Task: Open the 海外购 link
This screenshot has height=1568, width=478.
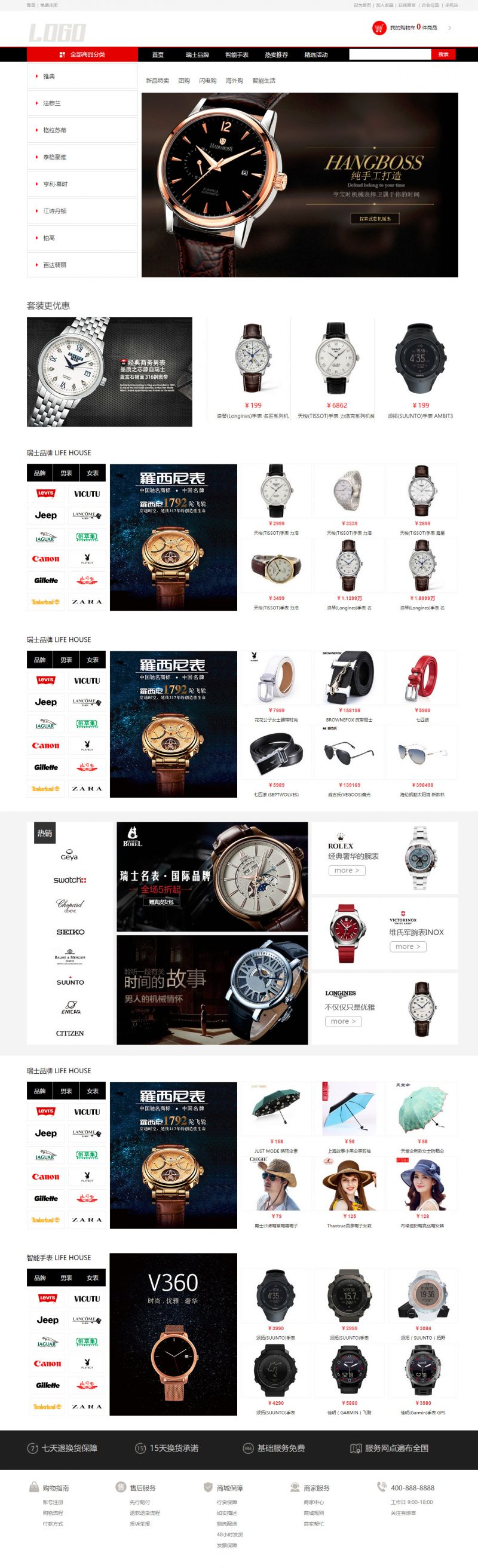Action: (234, 80)
